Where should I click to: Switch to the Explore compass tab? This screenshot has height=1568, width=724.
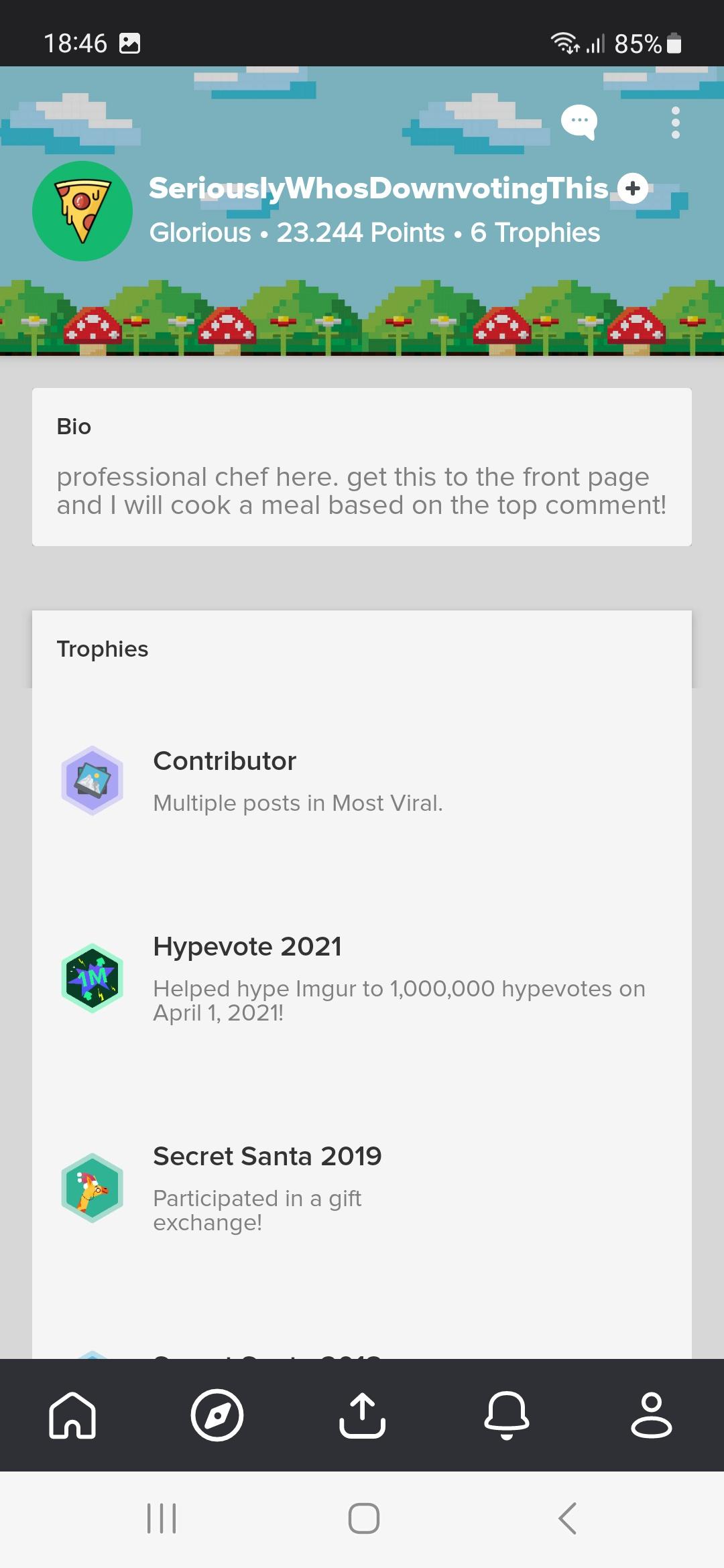(217, 1415)
